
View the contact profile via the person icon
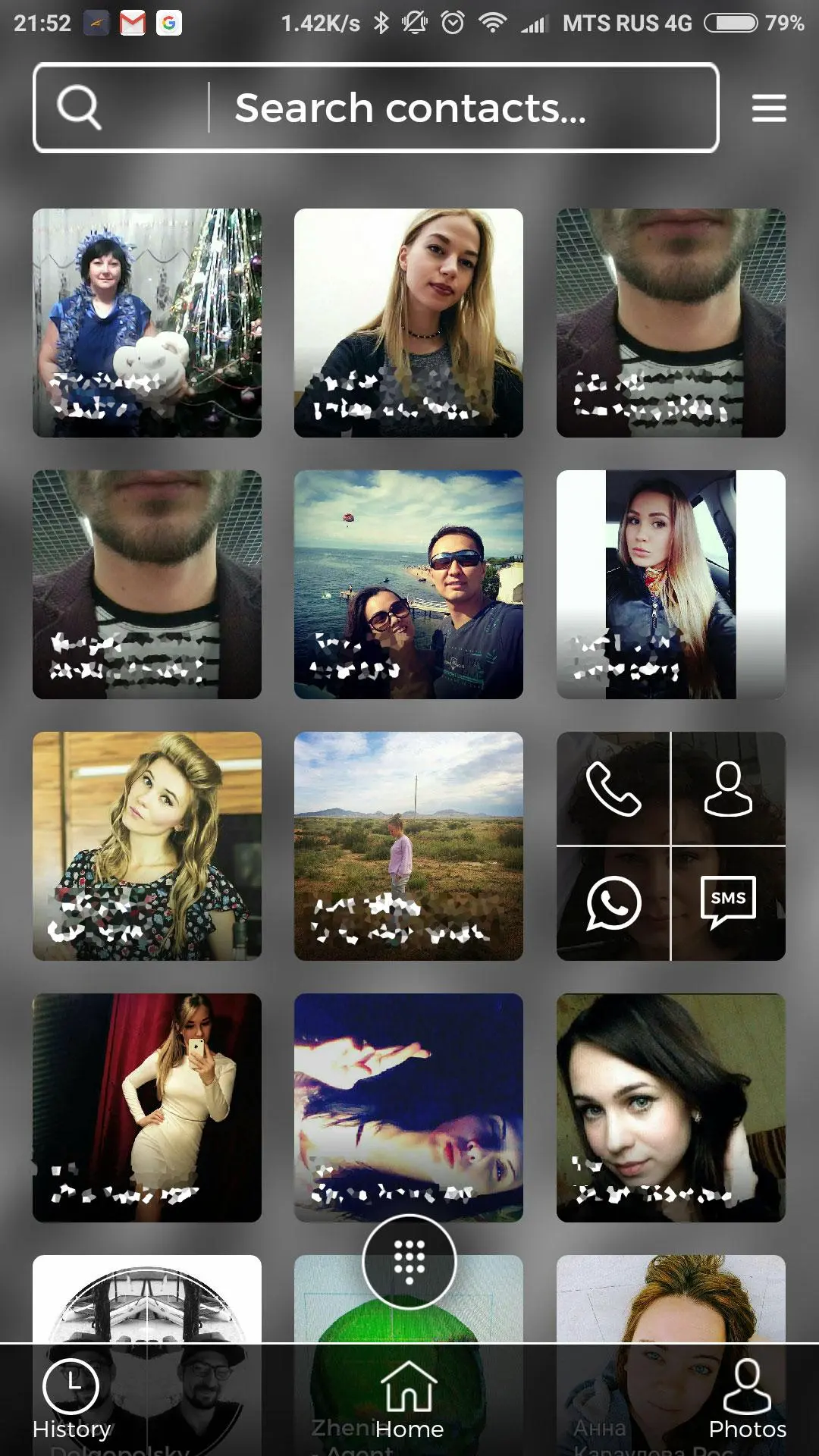(728, 789)
